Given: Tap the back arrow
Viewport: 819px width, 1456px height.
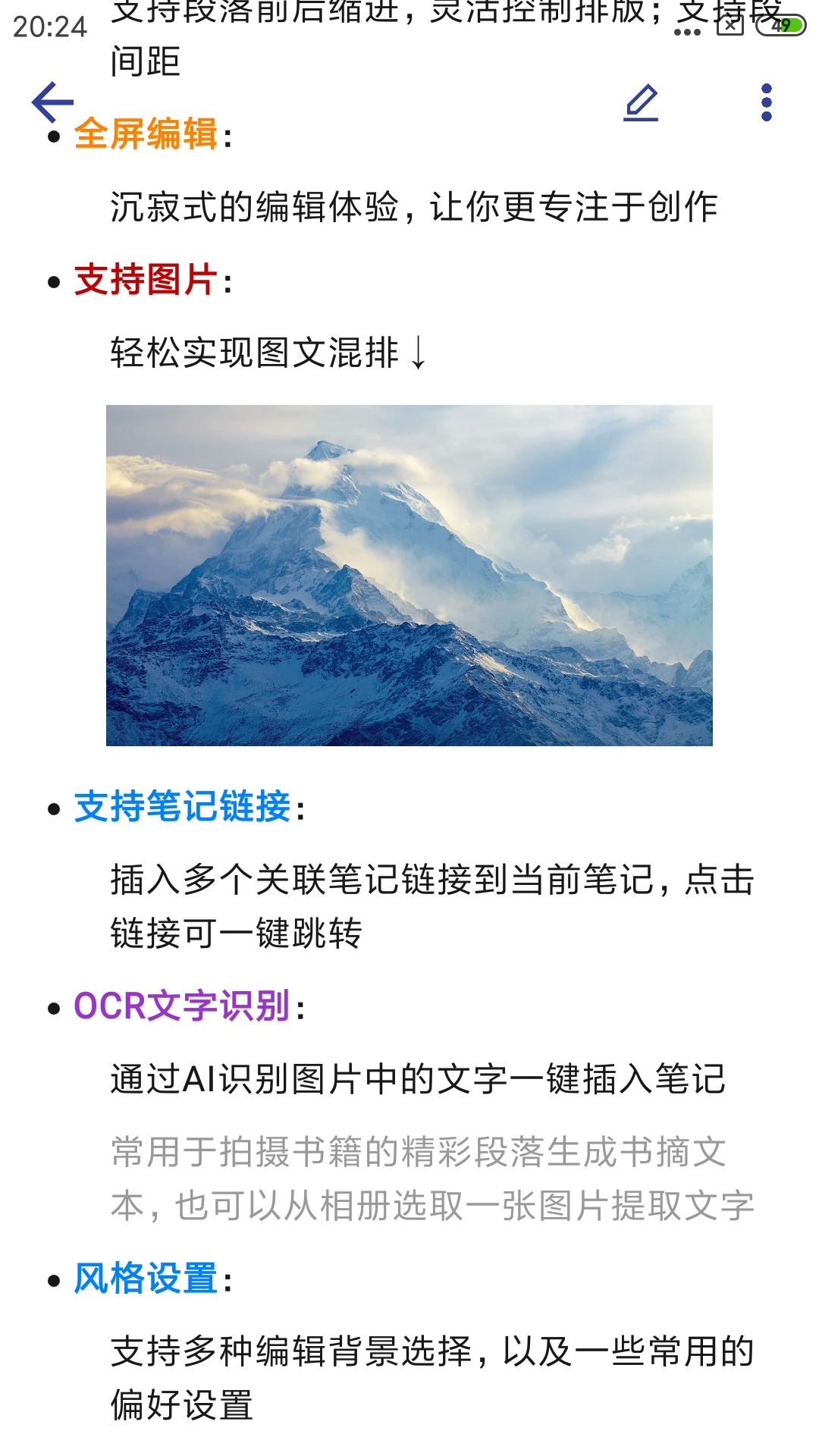Looking at the screenshot, I should coord(53,101).
